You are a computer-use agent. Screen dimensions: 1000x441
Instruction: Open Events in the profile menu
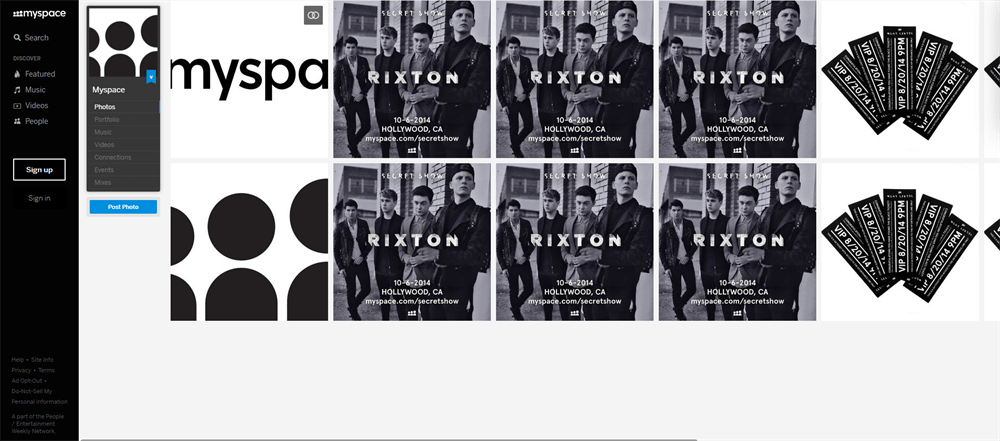pos(104,170)
